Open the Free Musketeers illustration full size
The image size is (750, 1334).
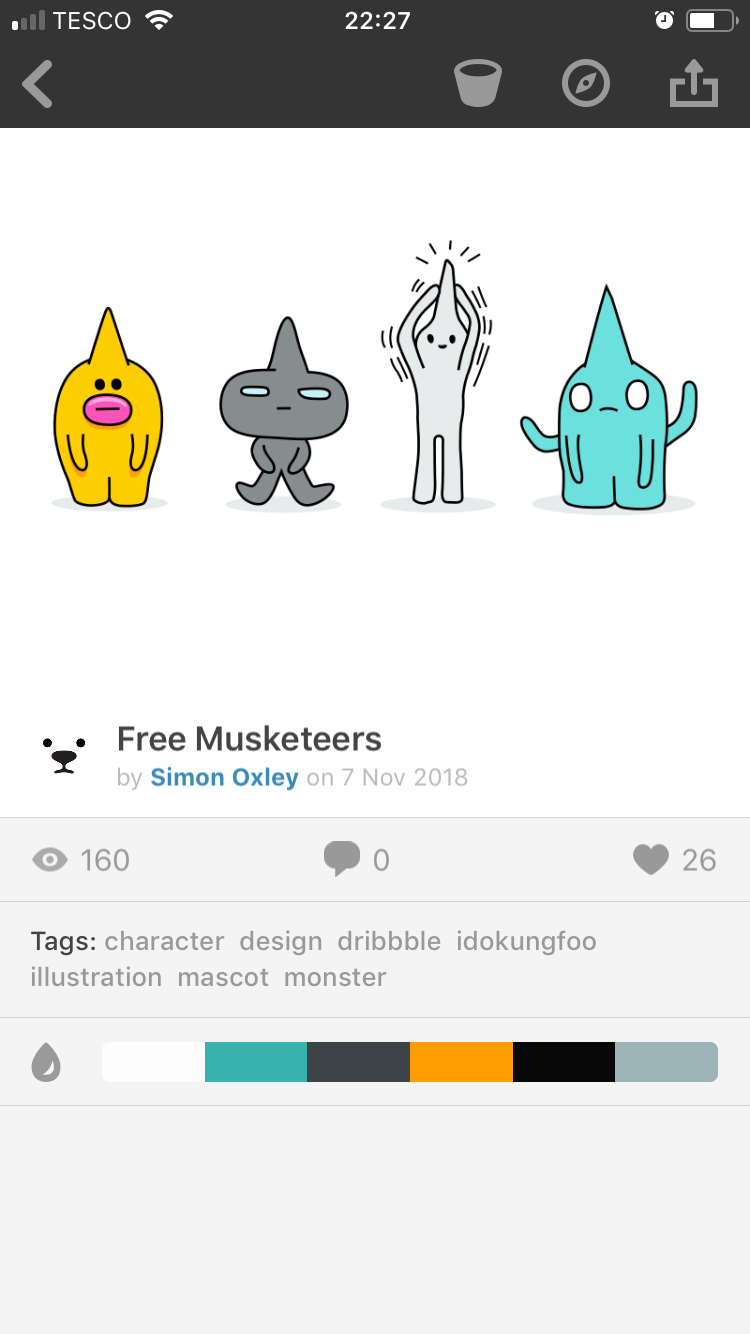(375, 400)
